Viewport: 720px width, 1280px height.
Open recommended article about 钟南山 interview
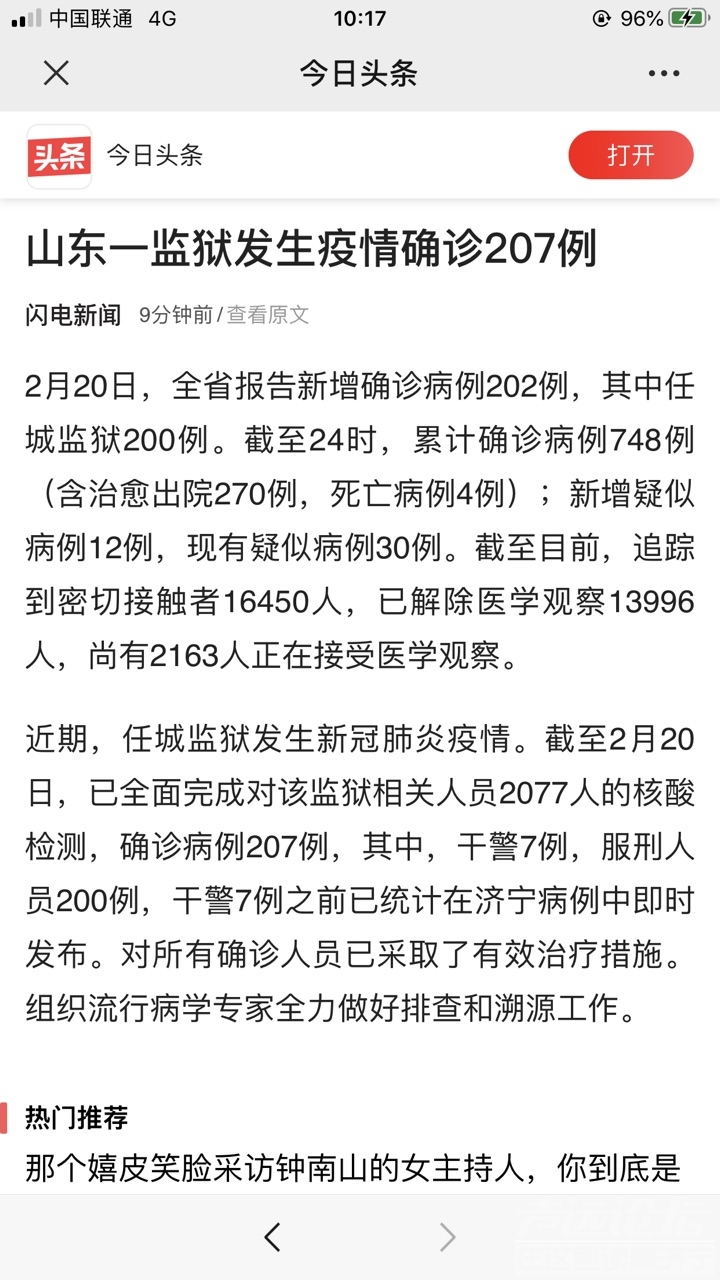[x=353, y=1167]
